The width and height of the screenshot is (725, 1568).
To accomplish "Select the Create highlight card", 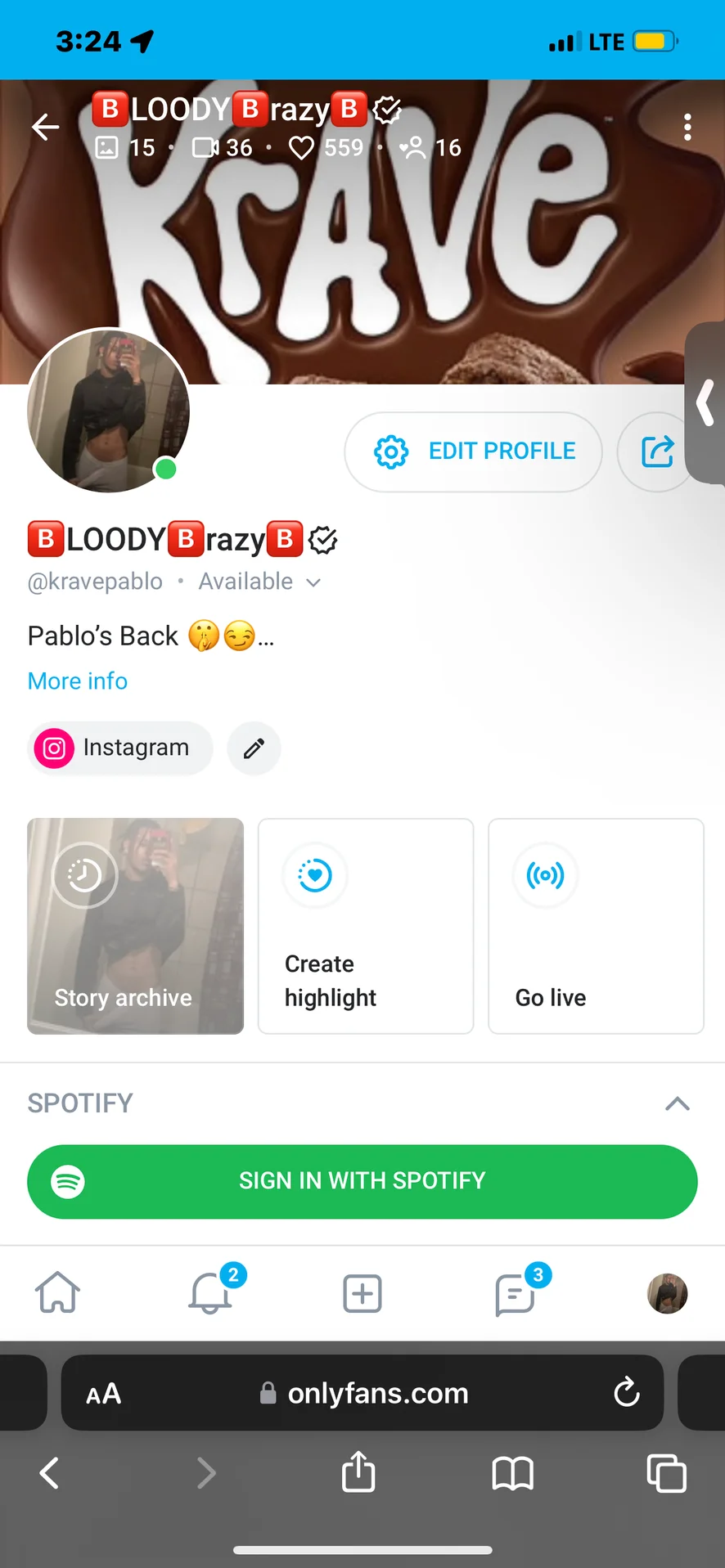I will pyautogui.click(x=366, y=926).
